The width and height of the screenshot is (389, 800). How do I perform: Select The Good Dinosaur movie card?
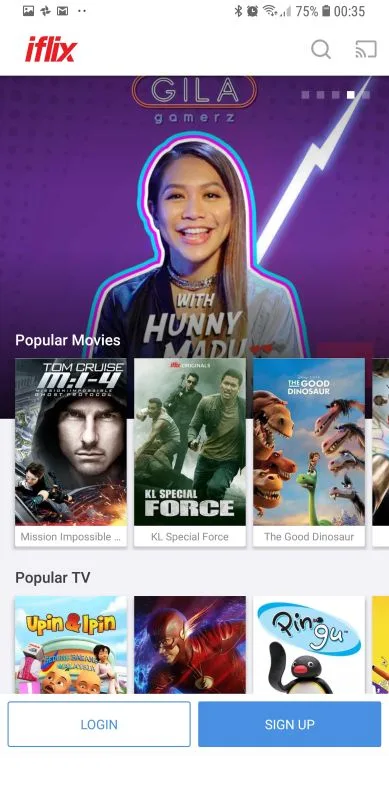(x=309, y=453)
